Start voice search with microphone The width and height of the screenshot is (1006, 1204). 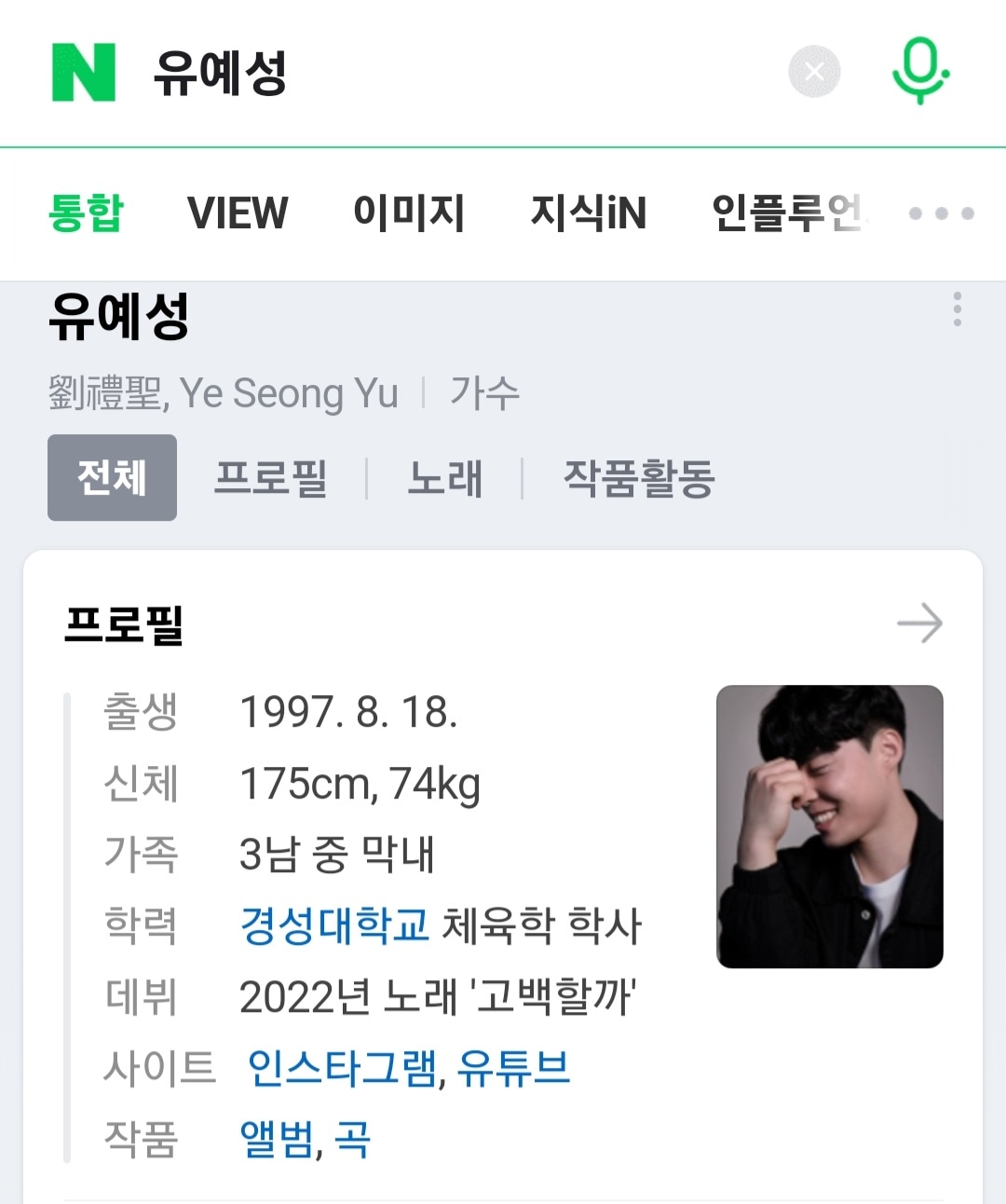tap(920, 72)
